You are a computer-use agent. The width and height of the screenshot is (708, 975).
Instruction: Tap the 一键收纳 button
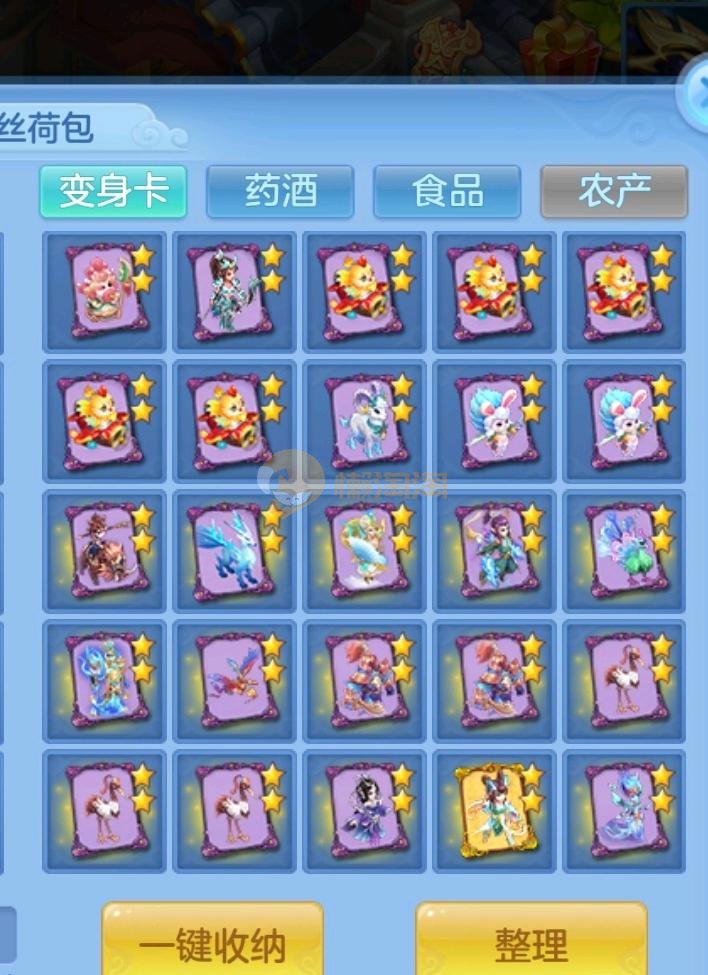(212, 944)
